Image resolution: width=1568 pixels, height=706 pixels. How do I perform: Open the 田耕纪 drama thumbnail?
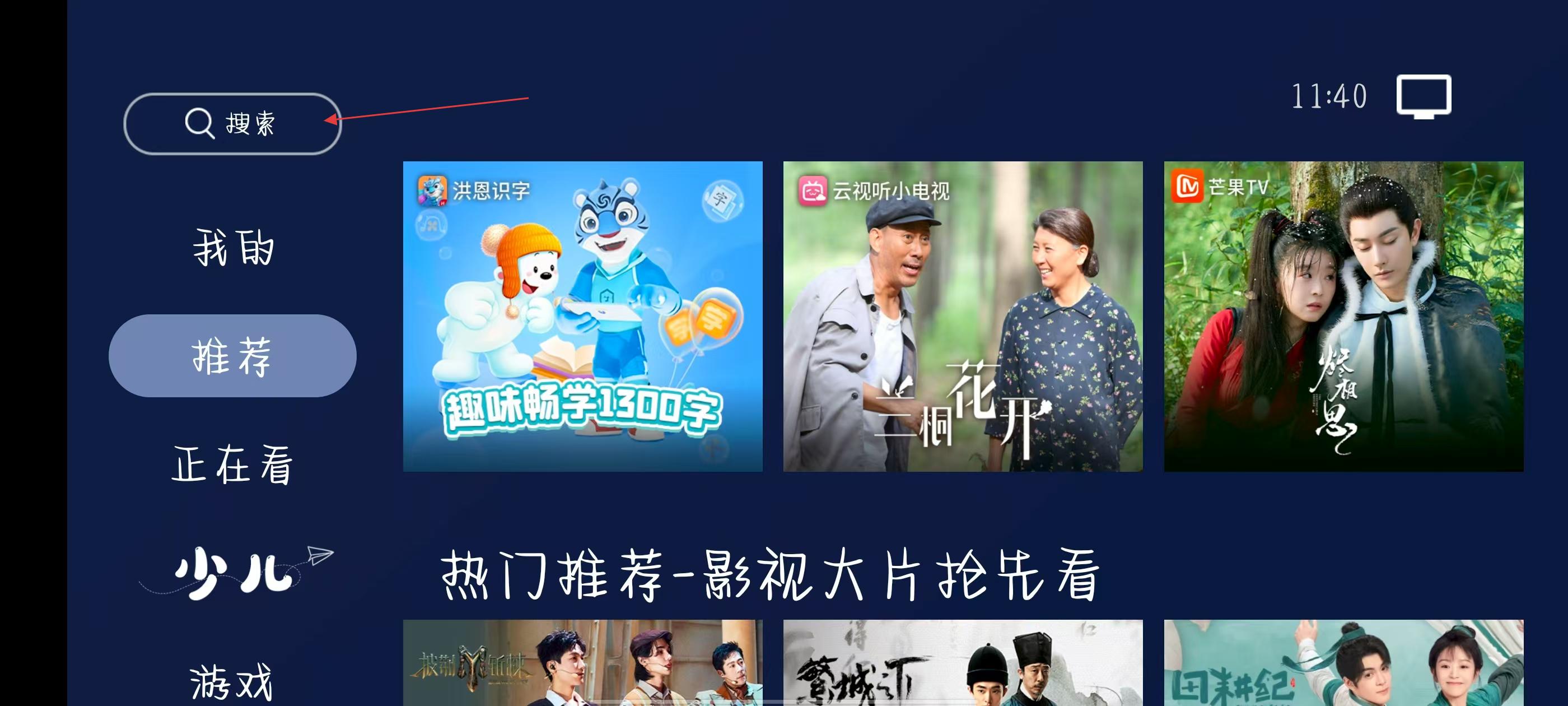[x=1343, y=663]
